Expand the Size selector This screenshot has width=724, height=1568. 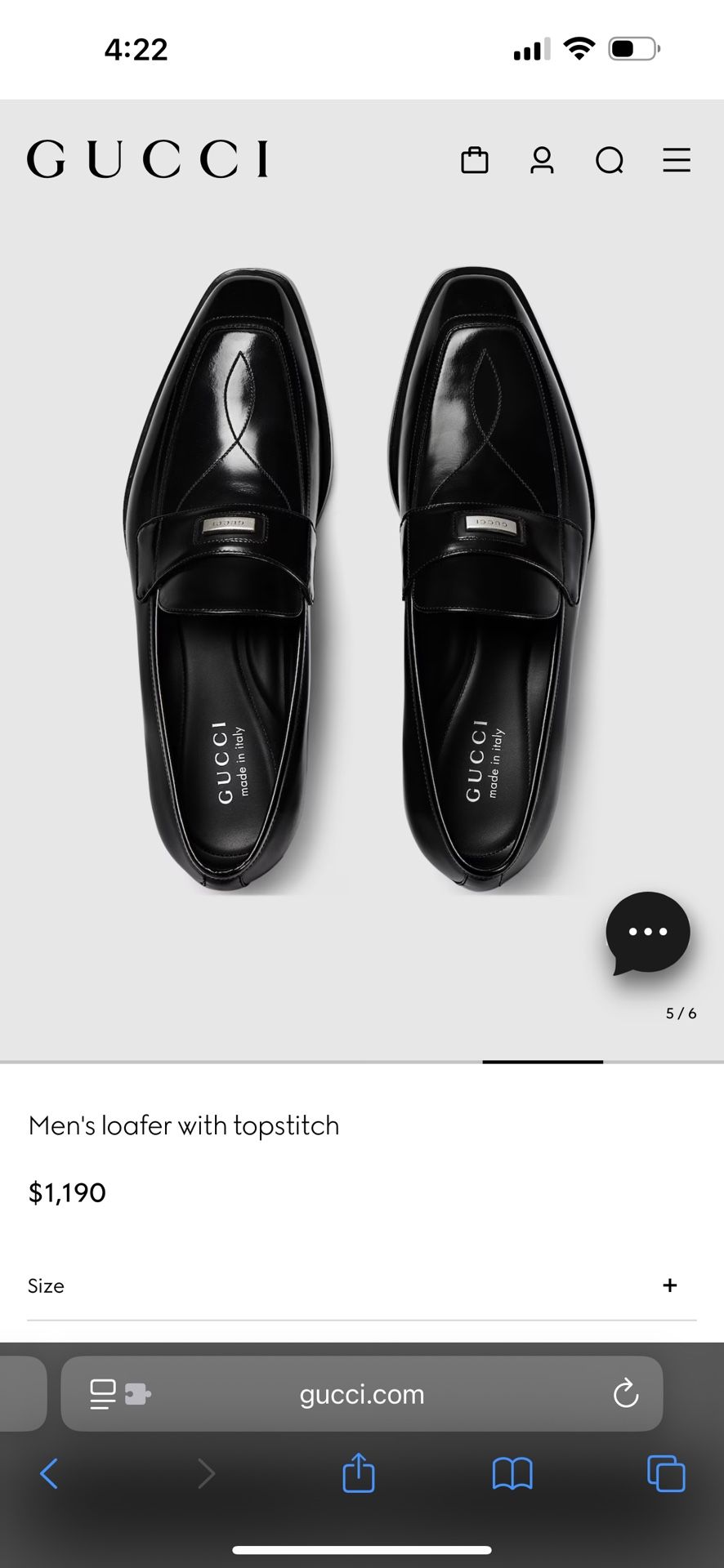[x=669, y=1285]
